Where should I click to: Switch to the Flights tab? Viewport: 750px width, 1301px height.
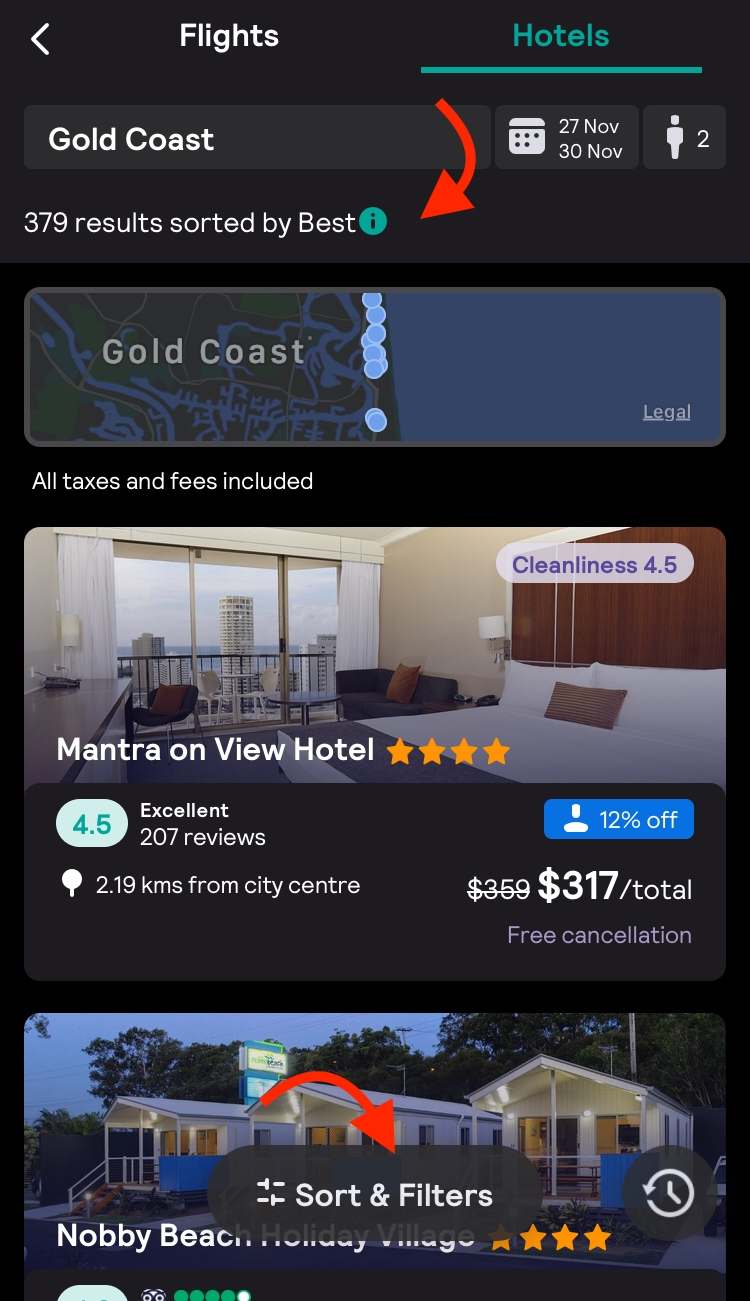point(229,37)
